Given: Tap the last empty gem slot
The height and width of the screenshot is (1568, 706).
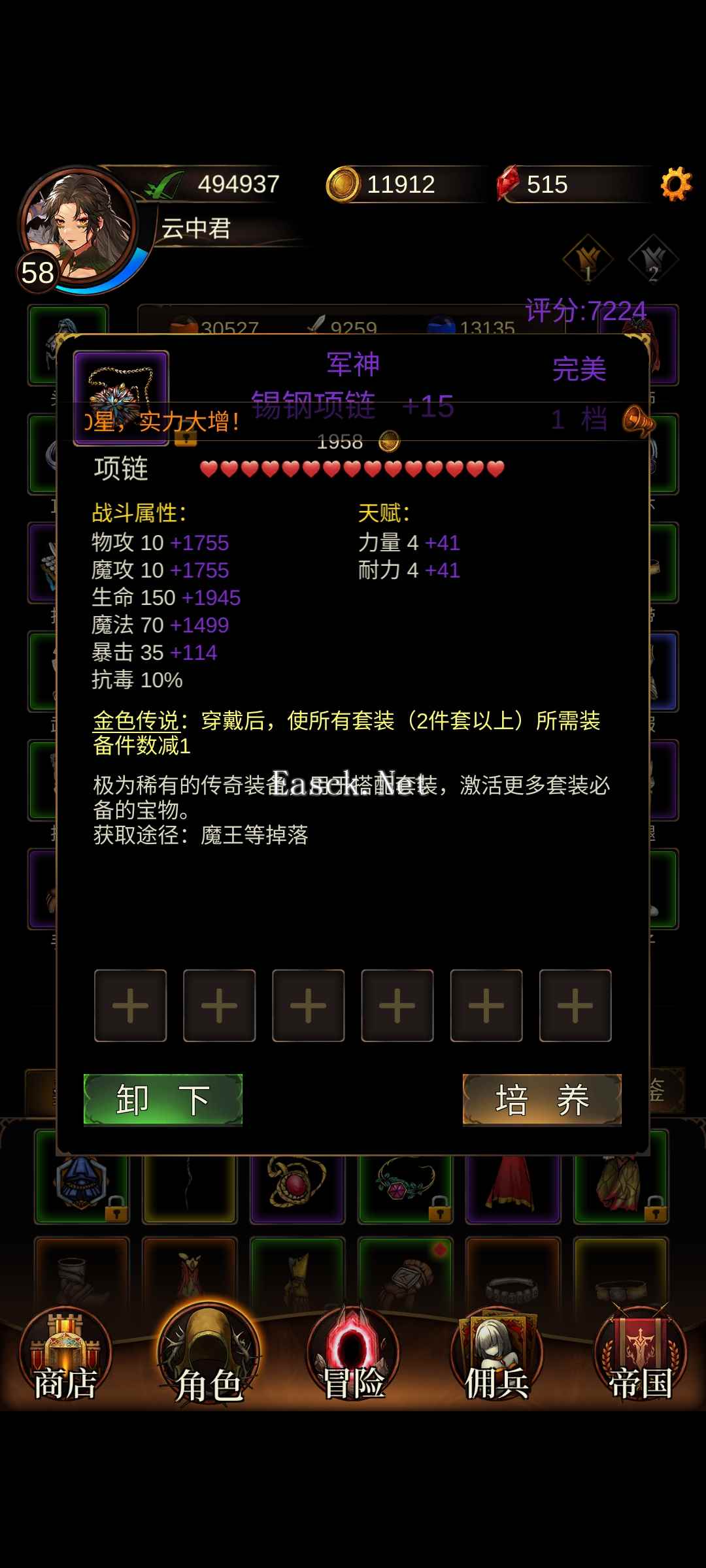Looking at the screenshot, I should tap(575, 1005).
